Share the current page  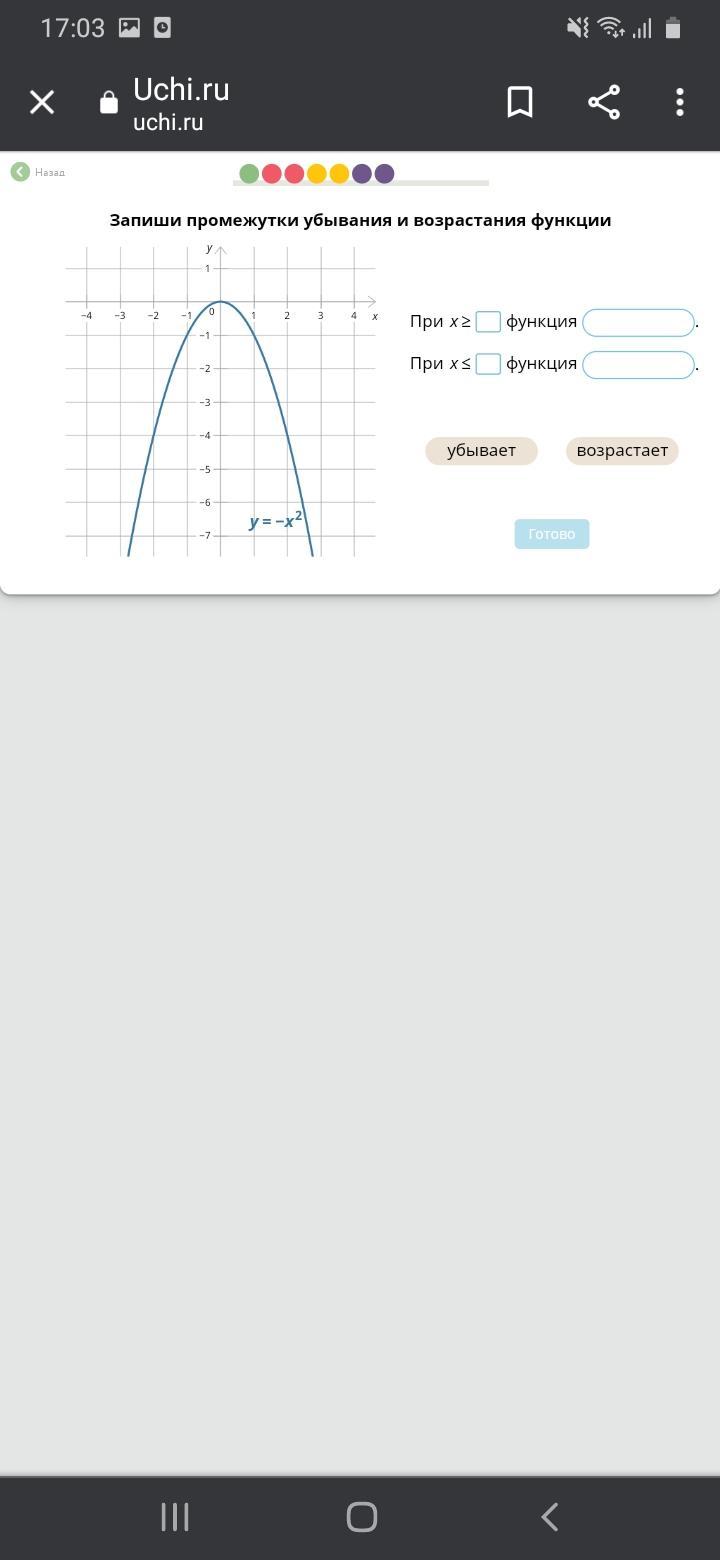pyautogui.click(x=604, y=102)
